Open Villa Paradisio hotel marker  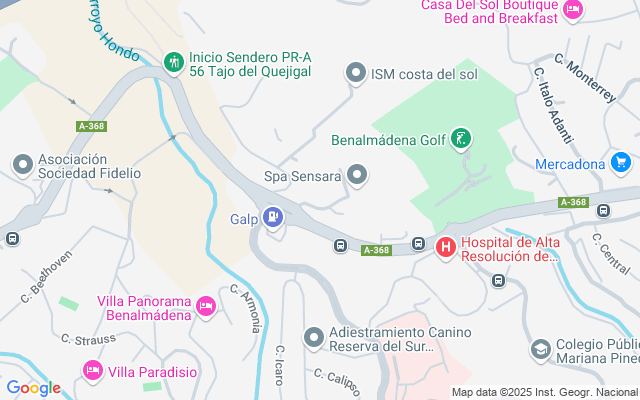point(93,371)
